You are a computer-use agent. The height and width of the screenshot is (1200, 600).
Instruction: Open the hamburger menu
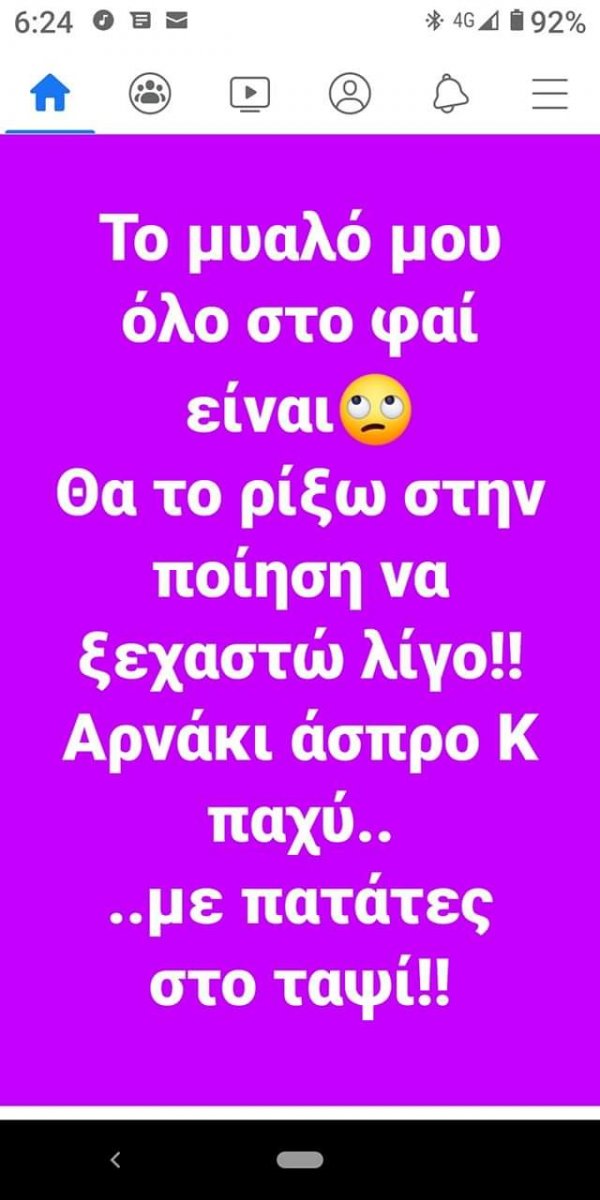pyautogui.click(x=550, y=93)
